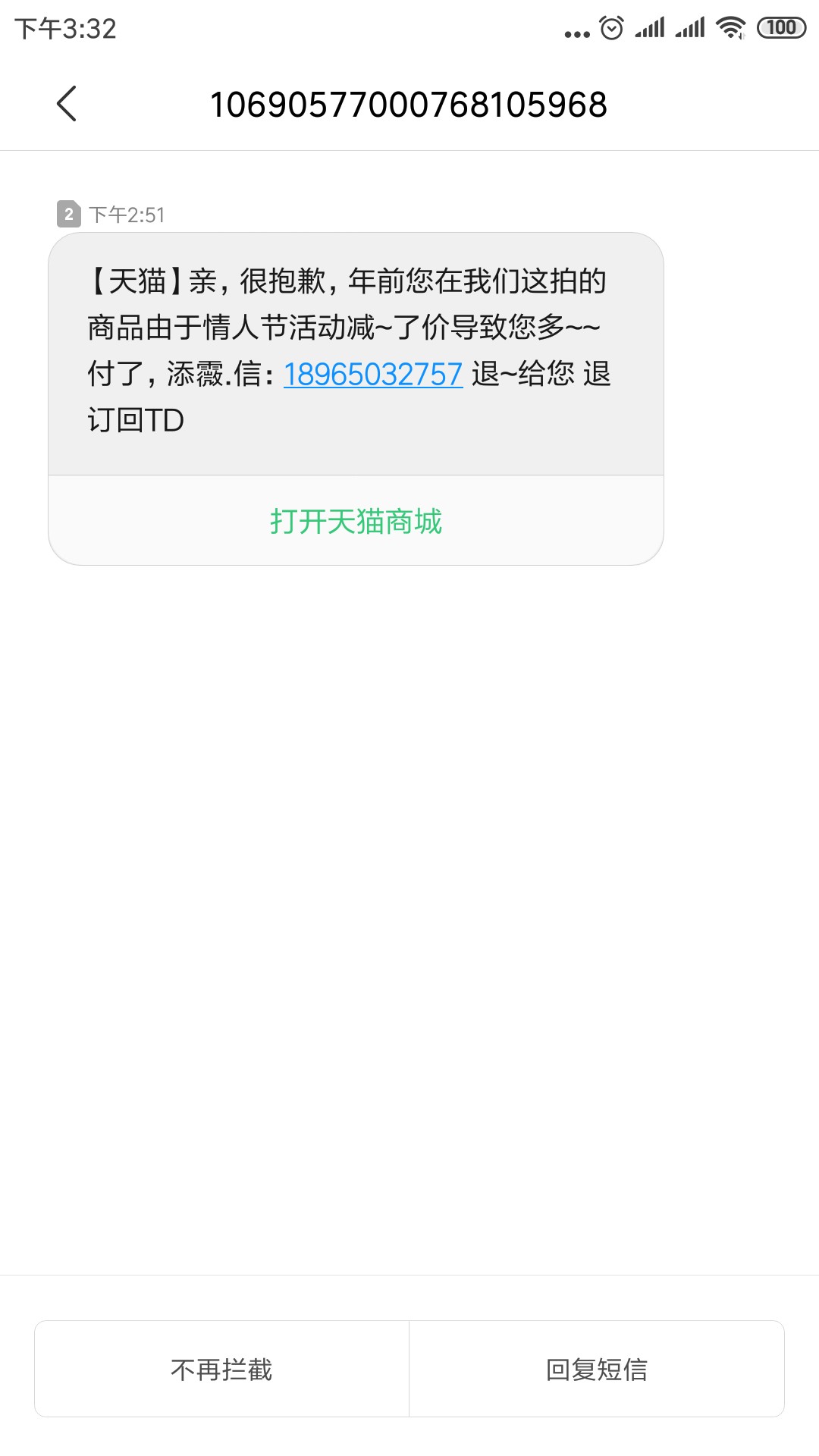Select 不再拦截 to stop blocking
This screenshot has height=1456, width=819.
point(221,1369)
